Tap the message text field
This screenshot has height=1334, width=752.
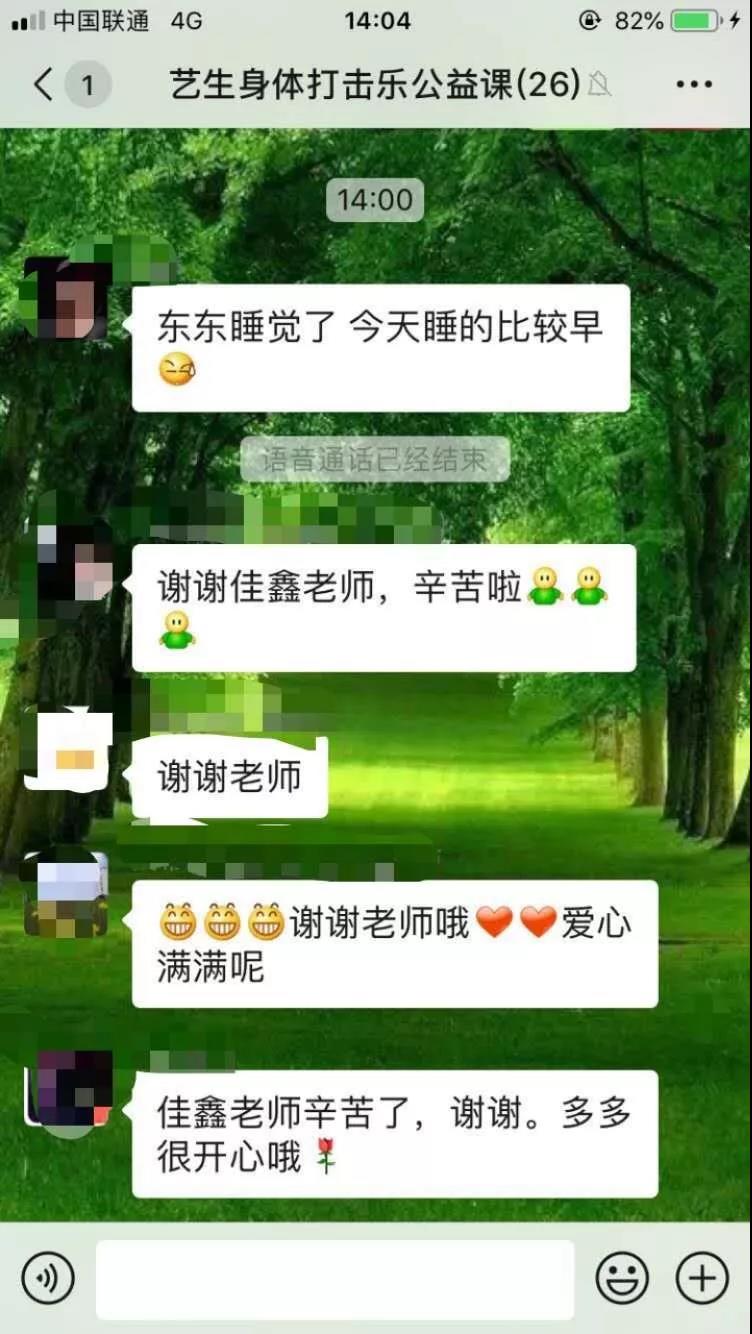(335, 1279)
